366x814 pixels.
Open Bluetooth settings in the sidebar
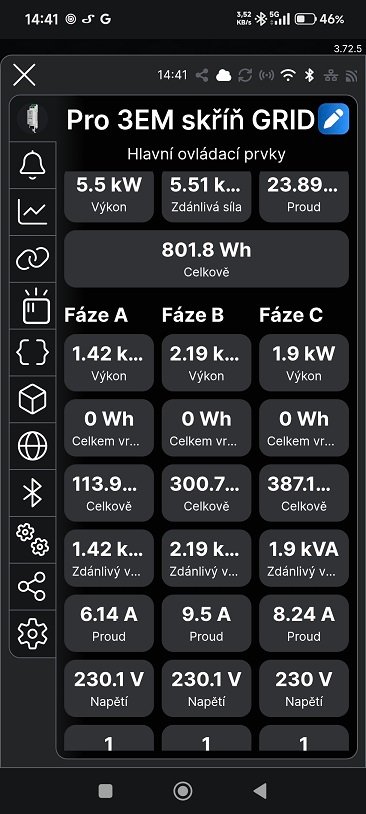[33, 493]
